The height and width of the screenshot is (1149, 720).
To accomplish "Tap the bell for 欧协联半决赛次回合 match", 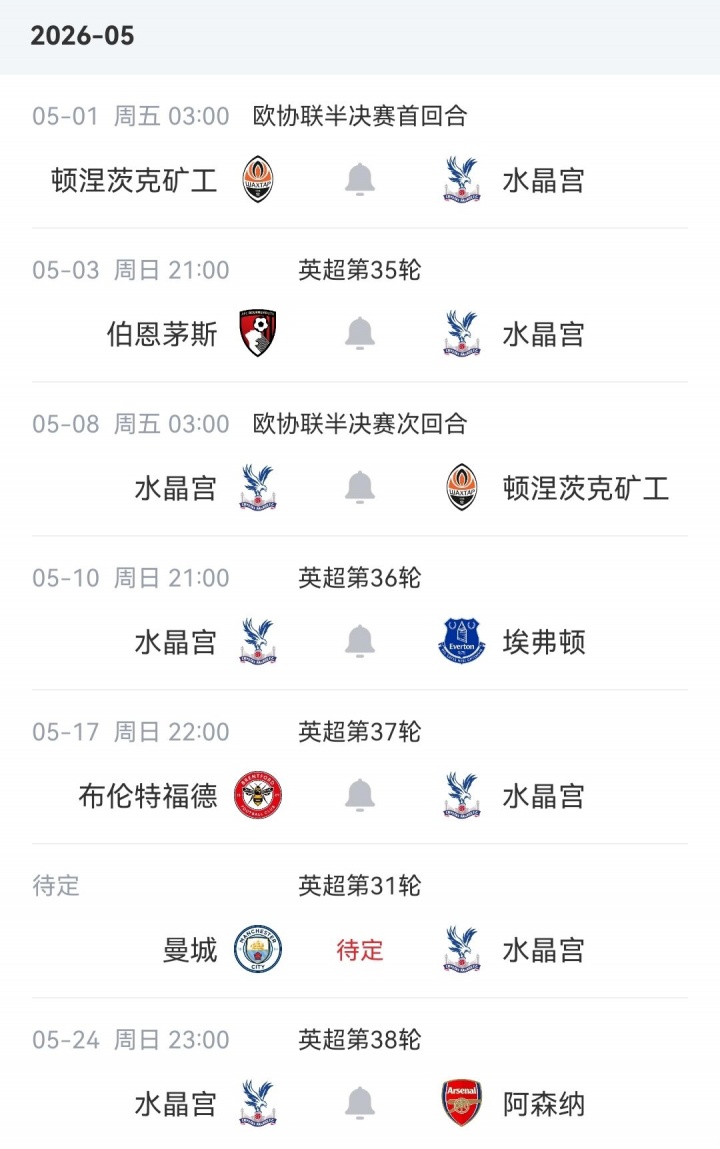I will pos(360,488).
